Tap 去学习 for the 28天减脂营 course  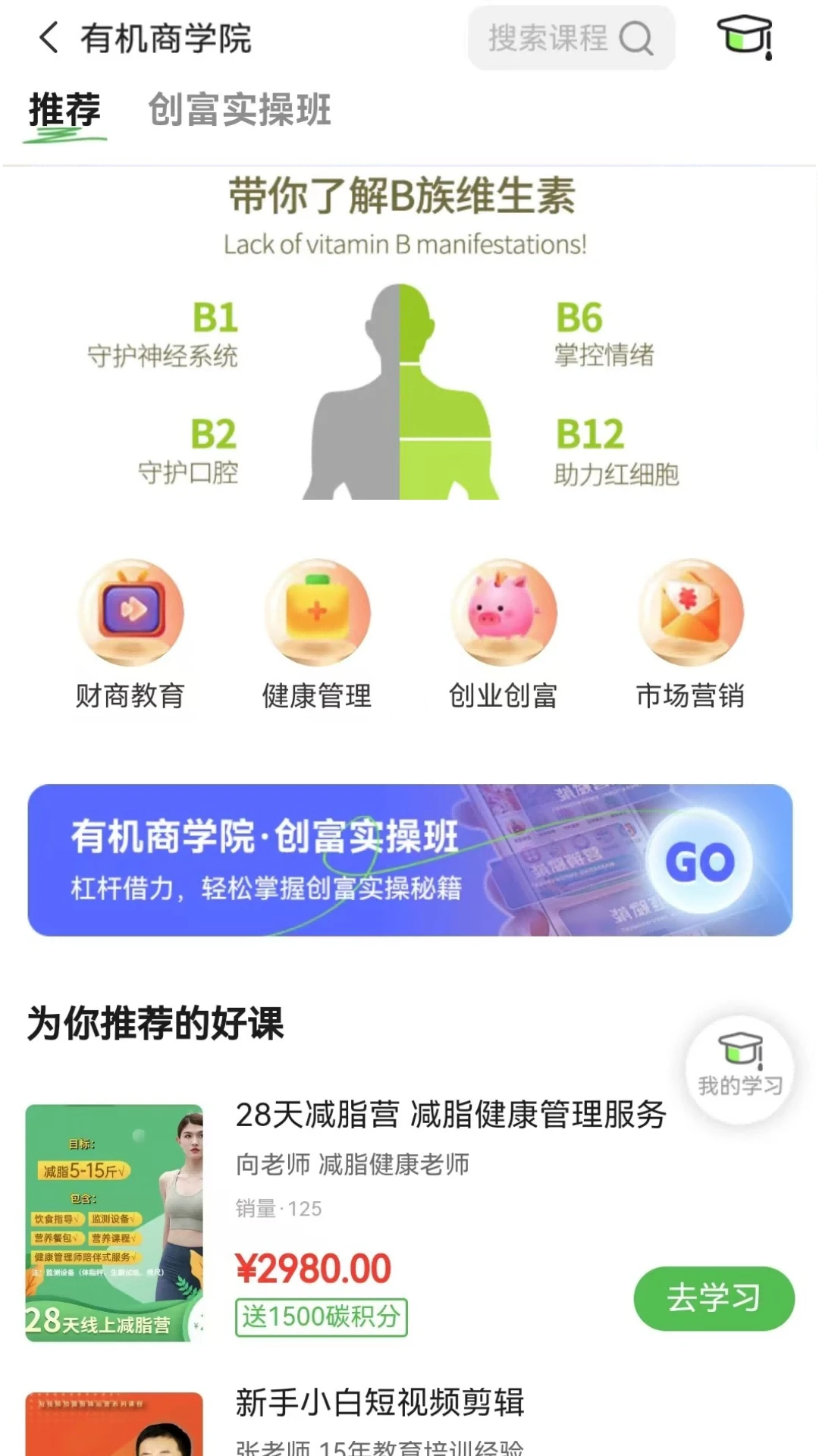714,1298
